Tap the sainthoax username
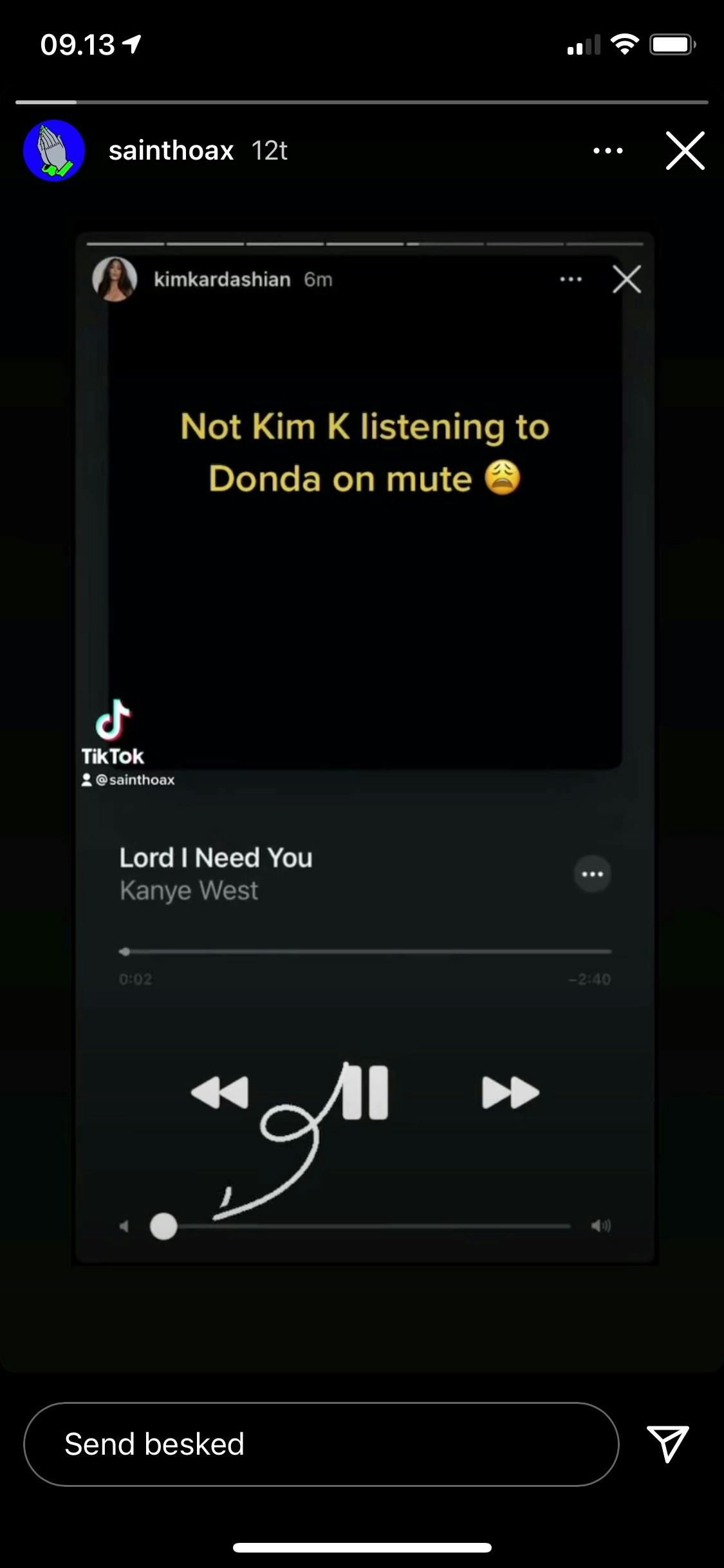Screen dimensions: 724x1568 [x=171, y=151]
